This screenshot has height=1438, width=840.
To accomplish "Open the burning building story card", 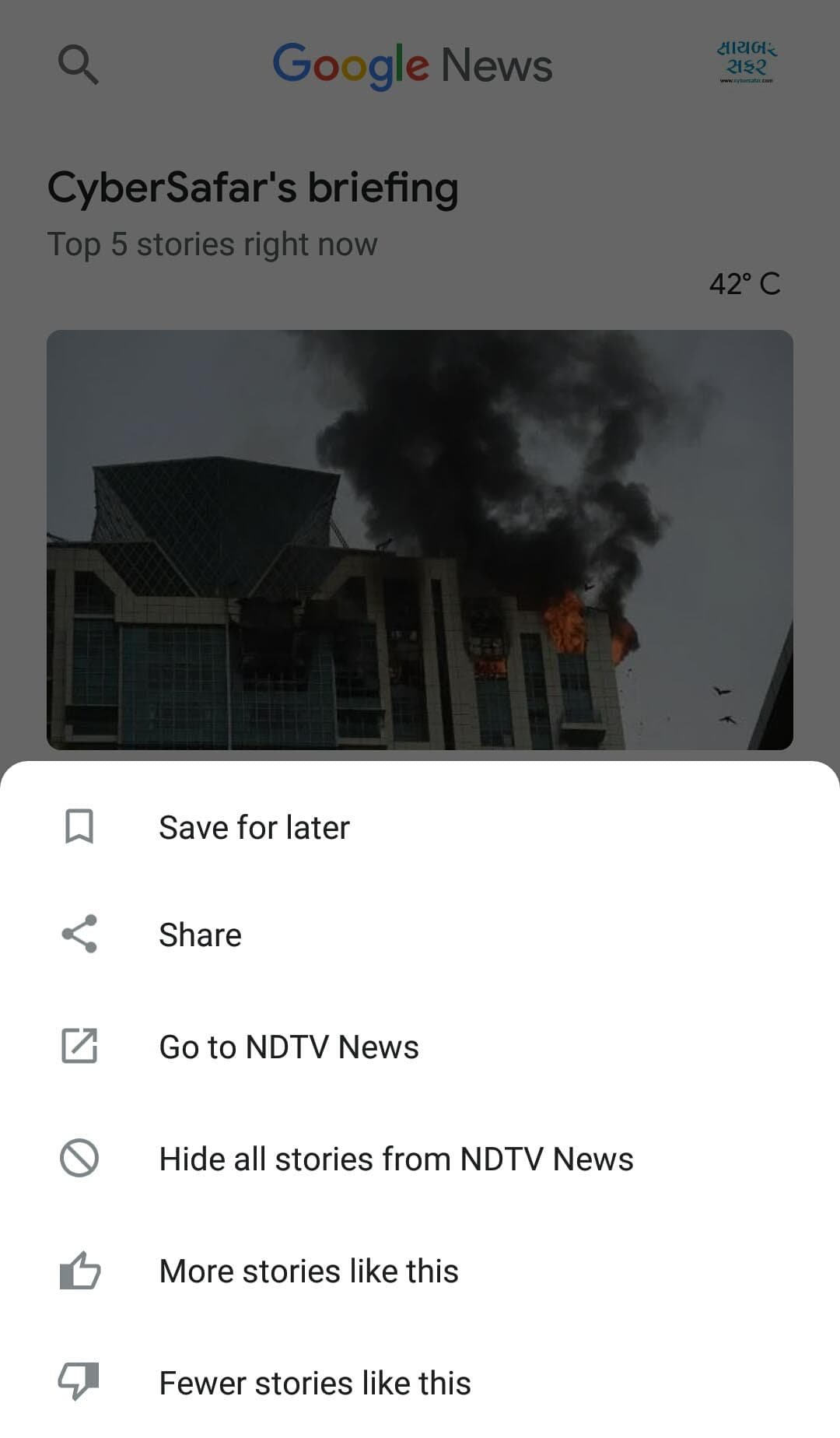I will pyautogui.click(x=420, y=539).
